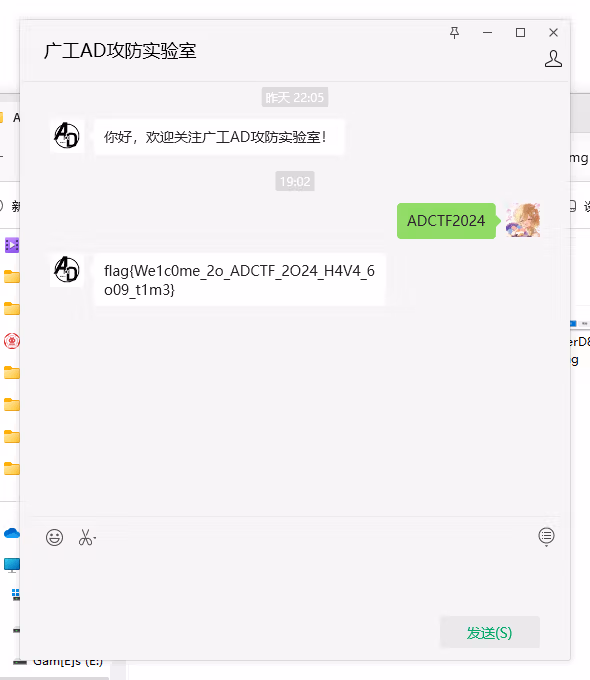Select the scissors screenshot tool
The image size is (590, 680).
pos(87,537)
